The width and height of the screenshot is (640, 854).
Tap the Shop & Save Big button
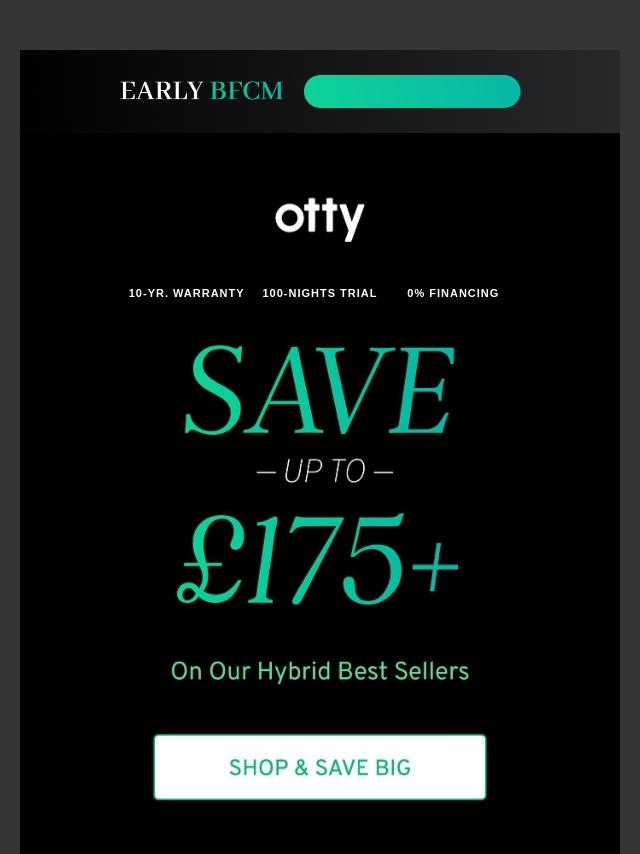320,767
